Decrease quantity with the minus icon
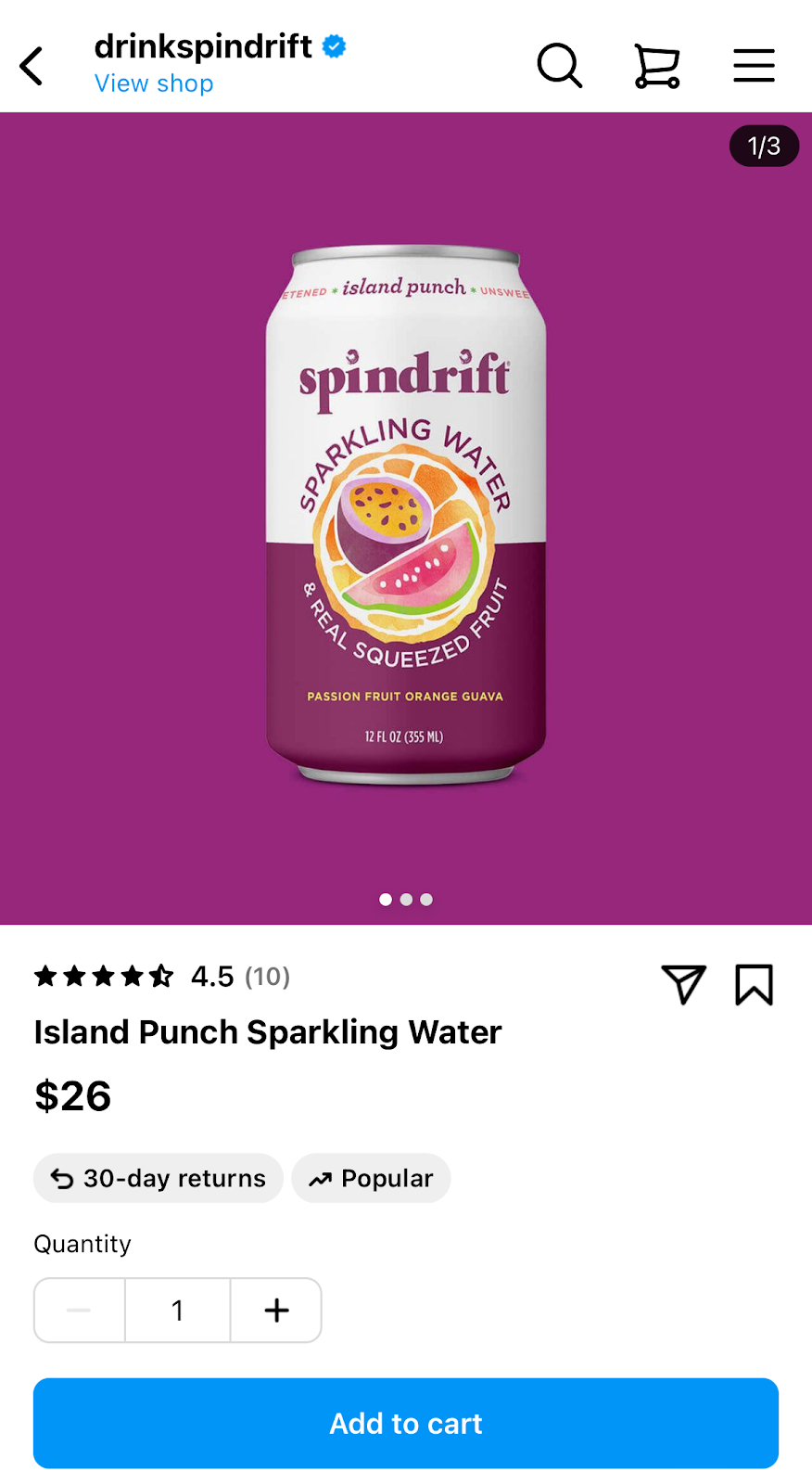Image resolution: width=812 pixels, height=1484 pixels. coord(79,1310)
